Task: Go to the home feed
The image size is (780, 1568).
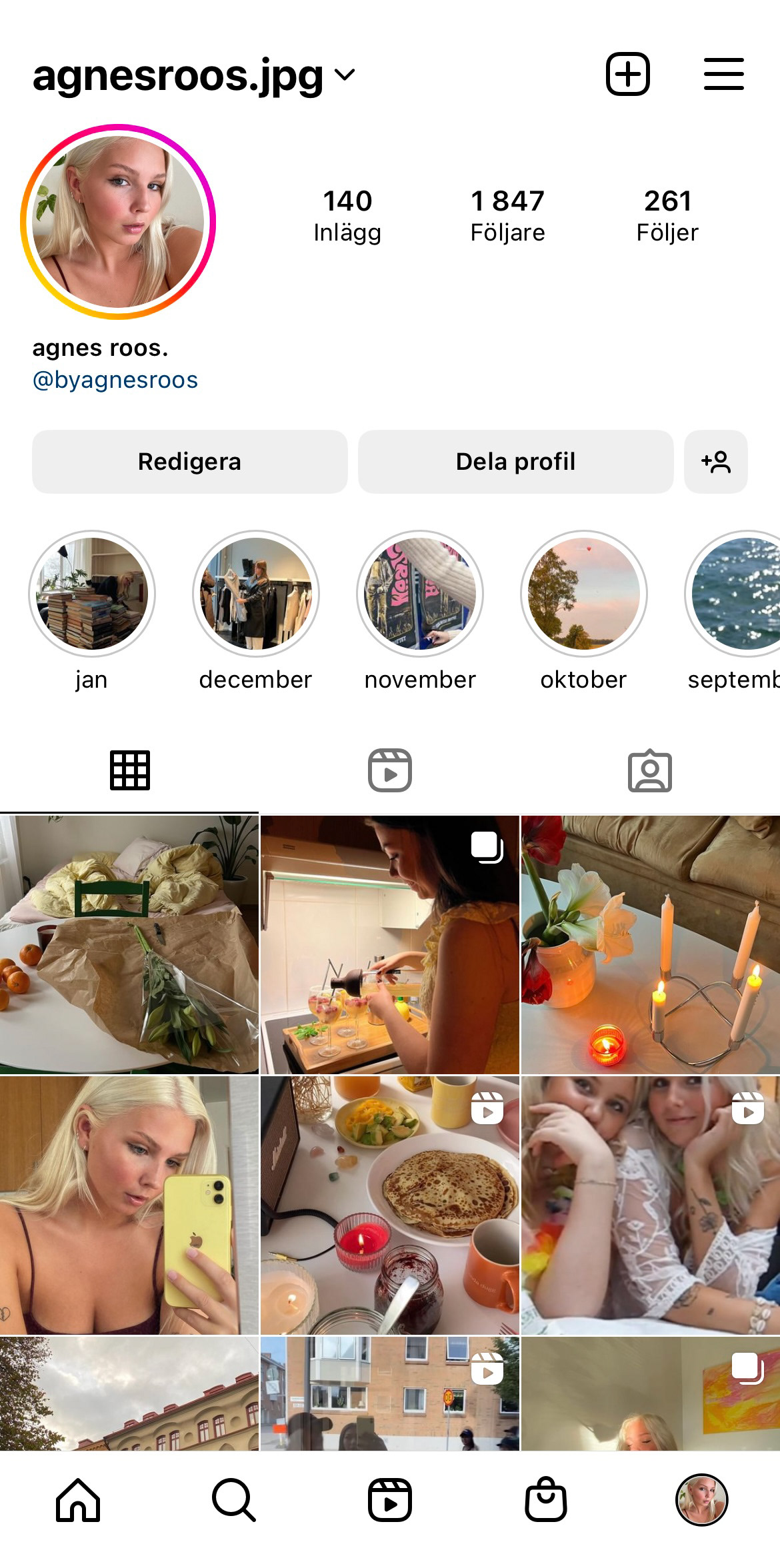Action: pyautogui.click(x=78, y=1500)
